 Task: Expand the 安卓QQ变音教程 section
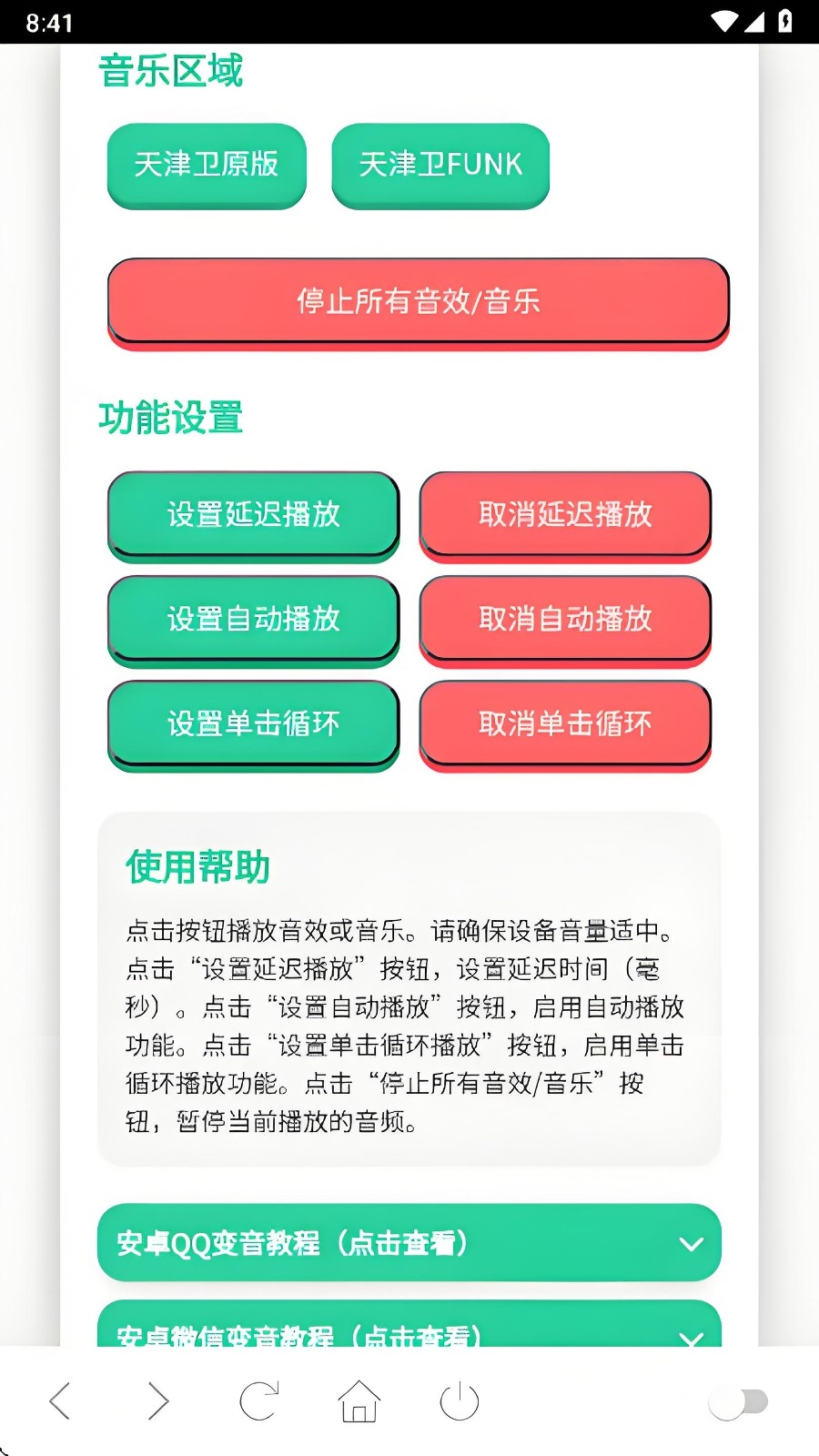(409, 1242)
